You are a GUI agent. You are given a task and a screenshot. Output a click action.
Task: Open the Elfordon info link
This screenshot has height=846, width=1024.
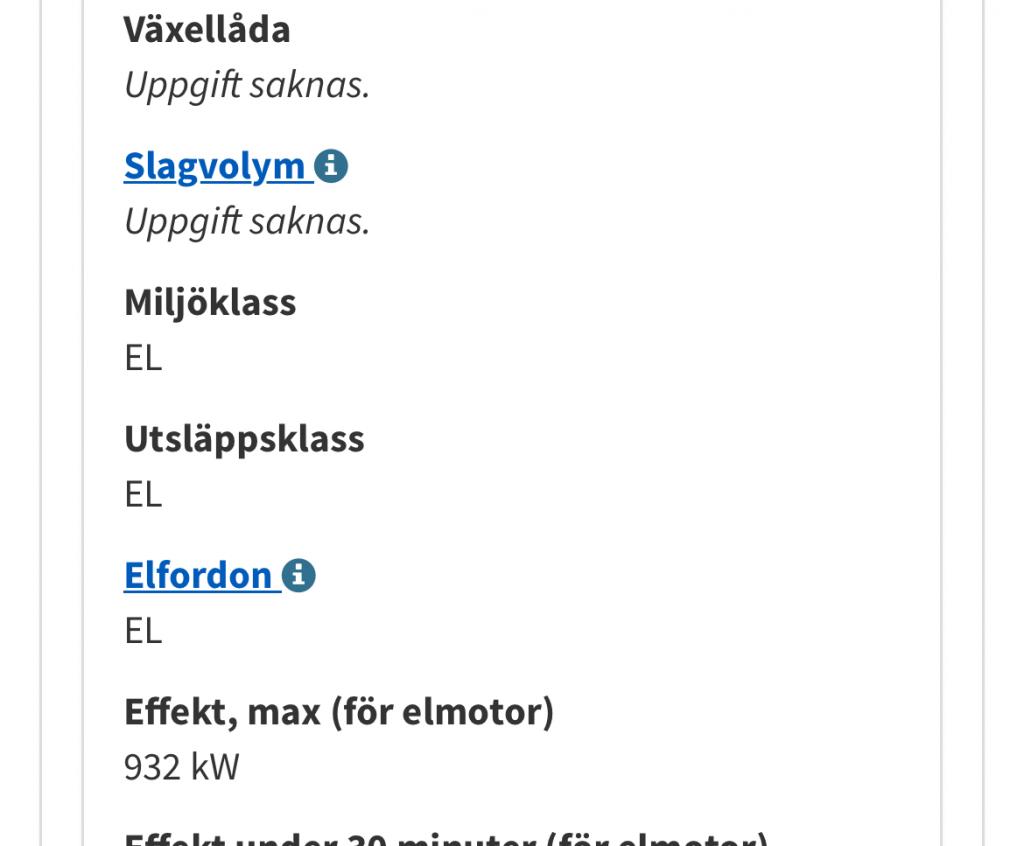coord(199,576)
